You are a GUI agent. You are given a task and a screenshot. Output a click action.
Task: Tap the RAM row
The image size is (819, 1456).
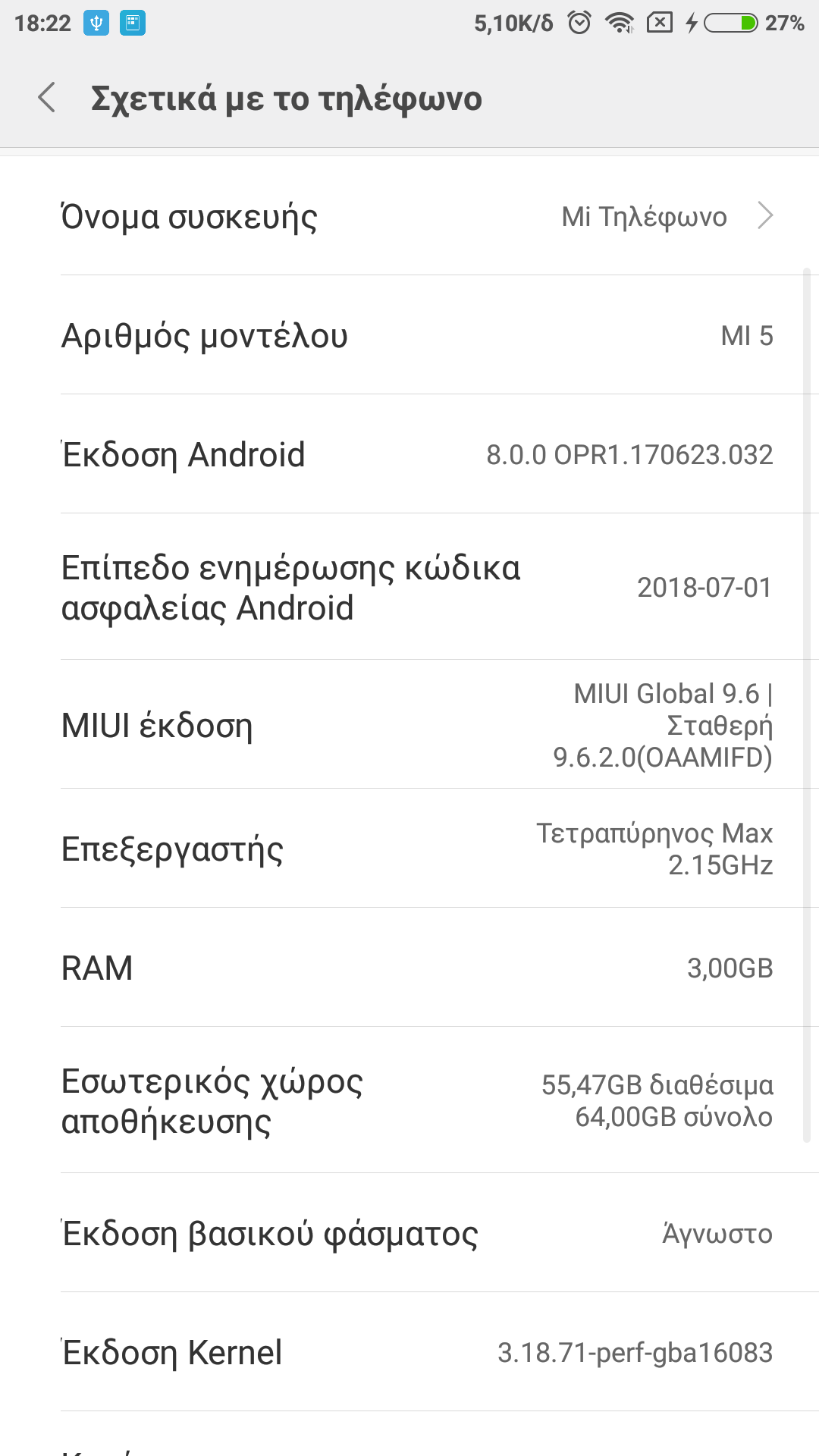click(409, 968)
